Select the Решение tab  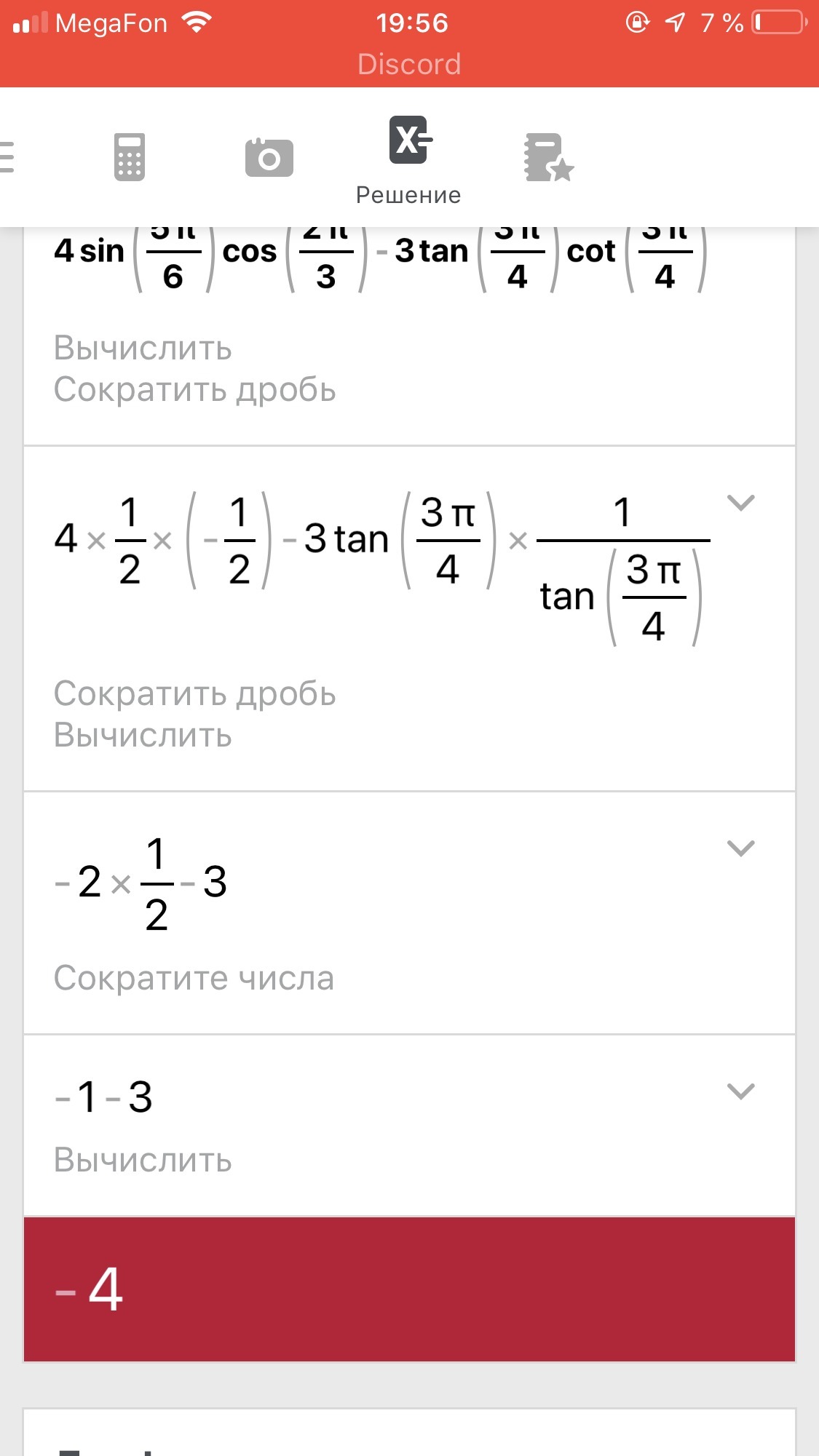tap(408, 162)
